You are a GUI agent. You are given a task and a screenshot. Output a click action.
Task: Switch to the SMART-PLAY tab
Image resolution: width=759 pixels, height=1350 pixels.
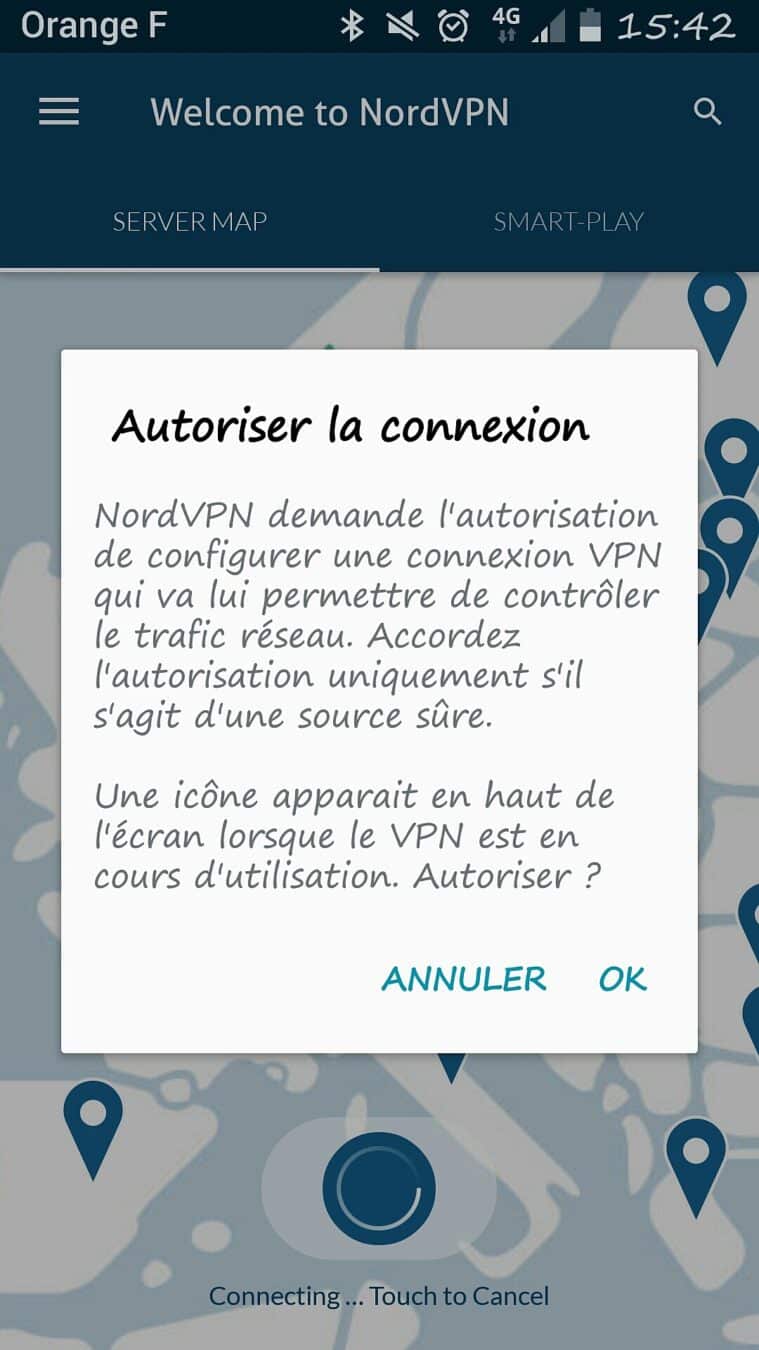(568, 221)
